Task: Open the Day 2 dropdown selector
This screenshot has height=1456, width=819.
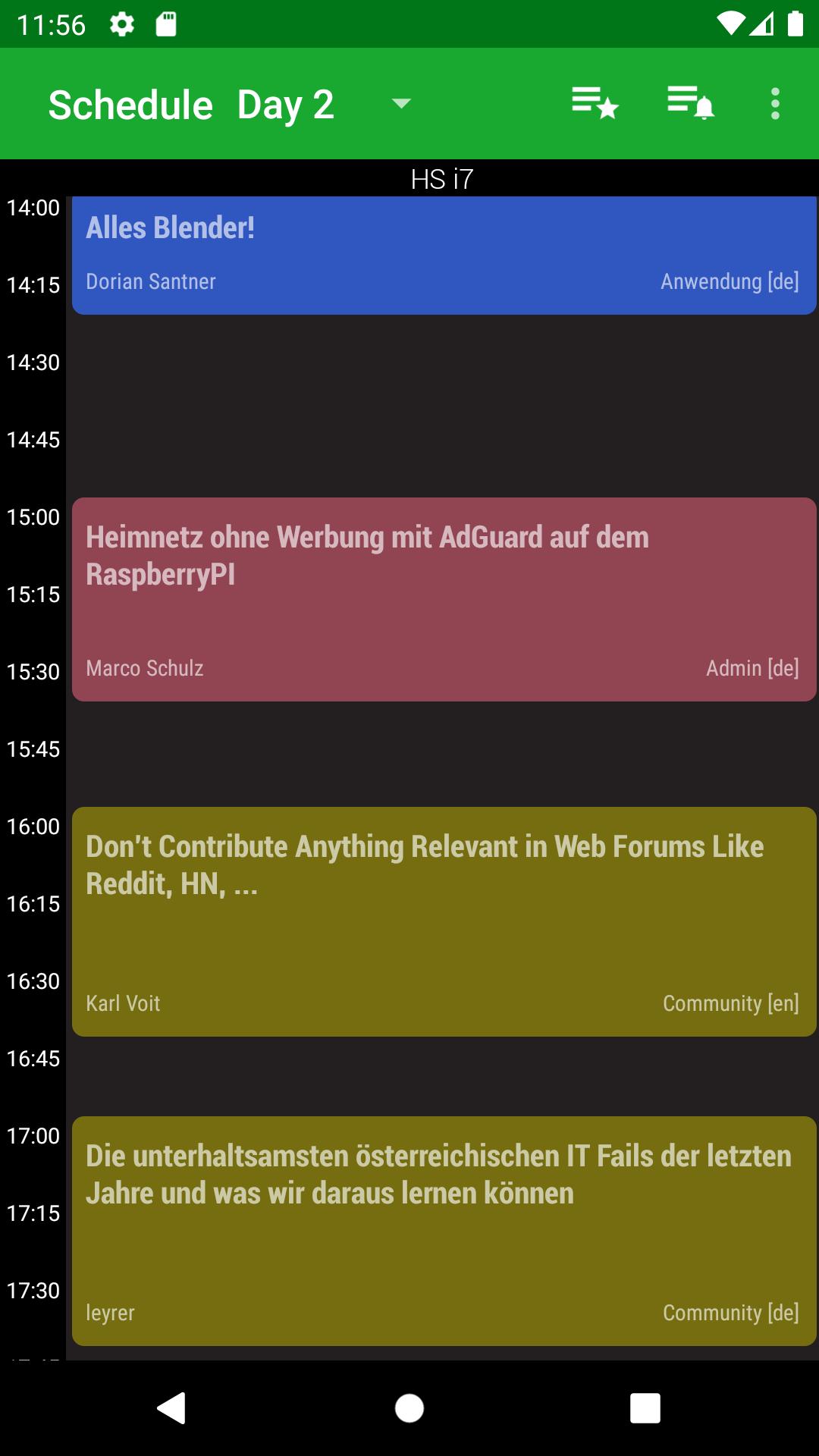Action: tap(324, 104)
